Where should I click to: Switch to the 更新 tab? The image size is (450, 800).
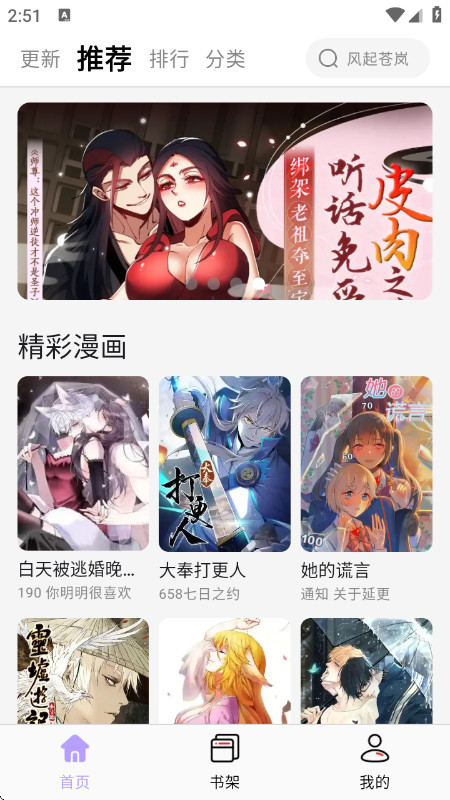point(40,59)
